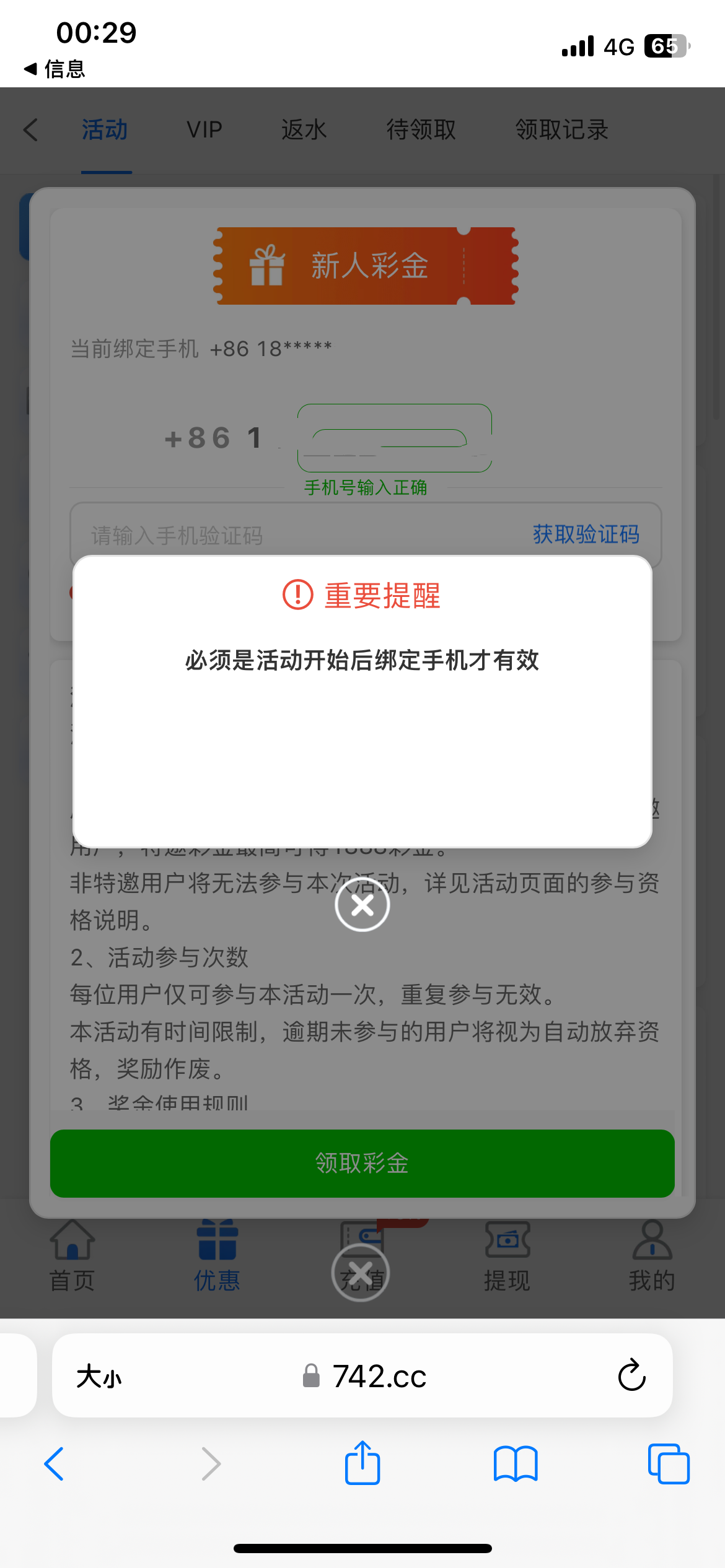Close the 重要提醒 dialog

[362, 905]
